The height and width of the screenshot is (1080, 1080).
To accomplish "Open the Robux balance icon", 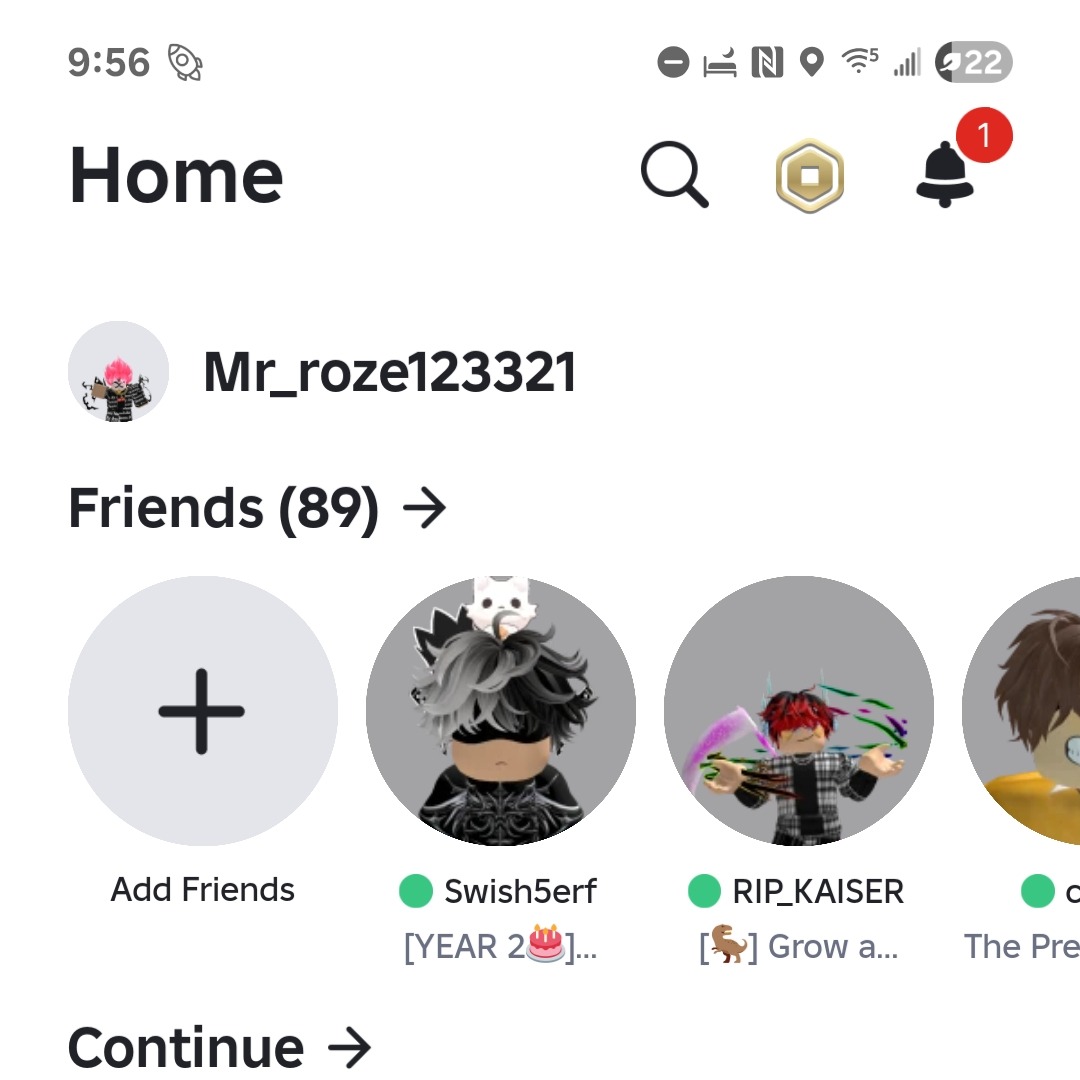I will [810, 176].
